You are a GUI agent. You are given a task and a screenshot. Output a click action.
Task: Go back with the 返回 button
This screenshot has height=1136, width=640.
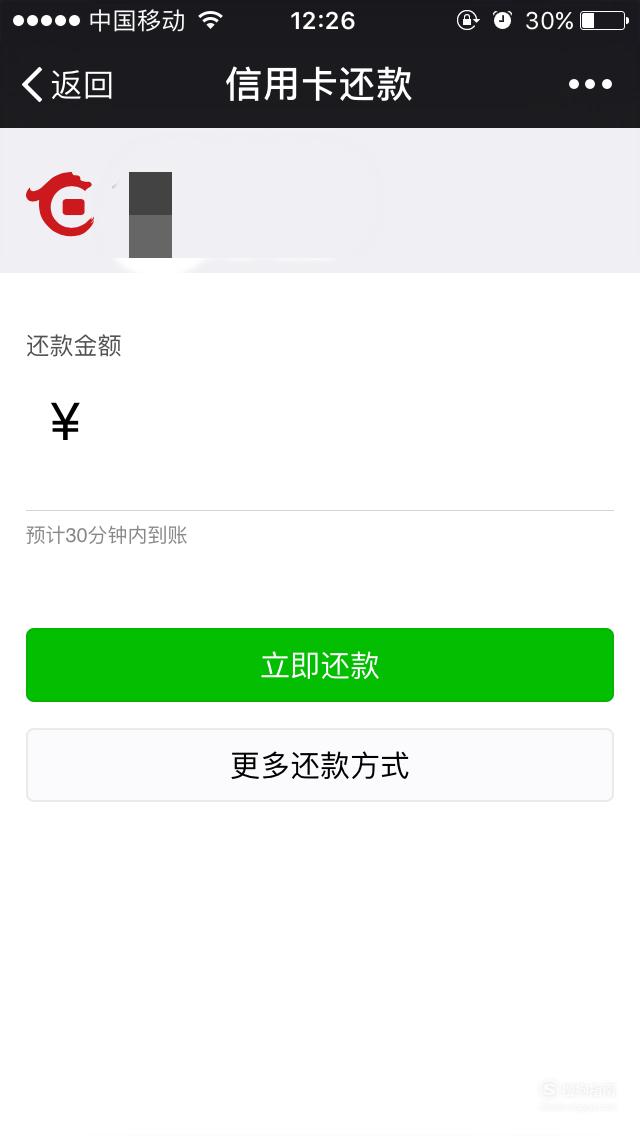pos(67,85)
